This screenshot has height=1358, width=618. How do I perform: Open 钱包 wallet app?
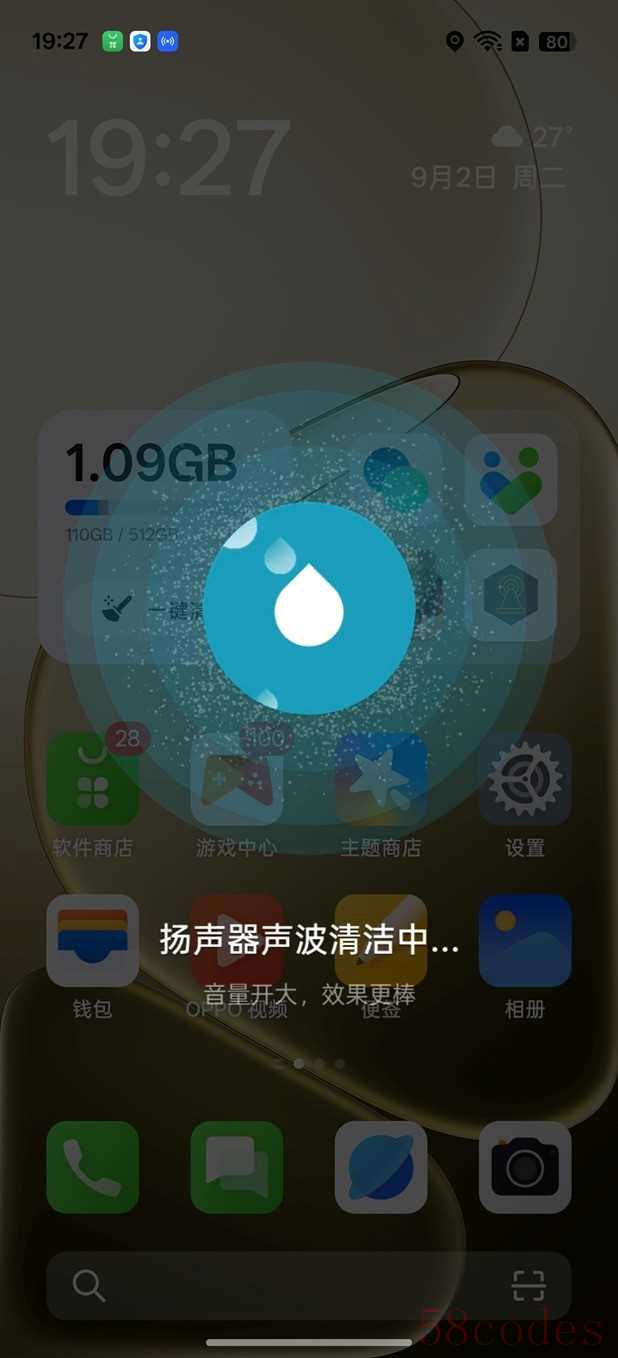pos(93,941)
